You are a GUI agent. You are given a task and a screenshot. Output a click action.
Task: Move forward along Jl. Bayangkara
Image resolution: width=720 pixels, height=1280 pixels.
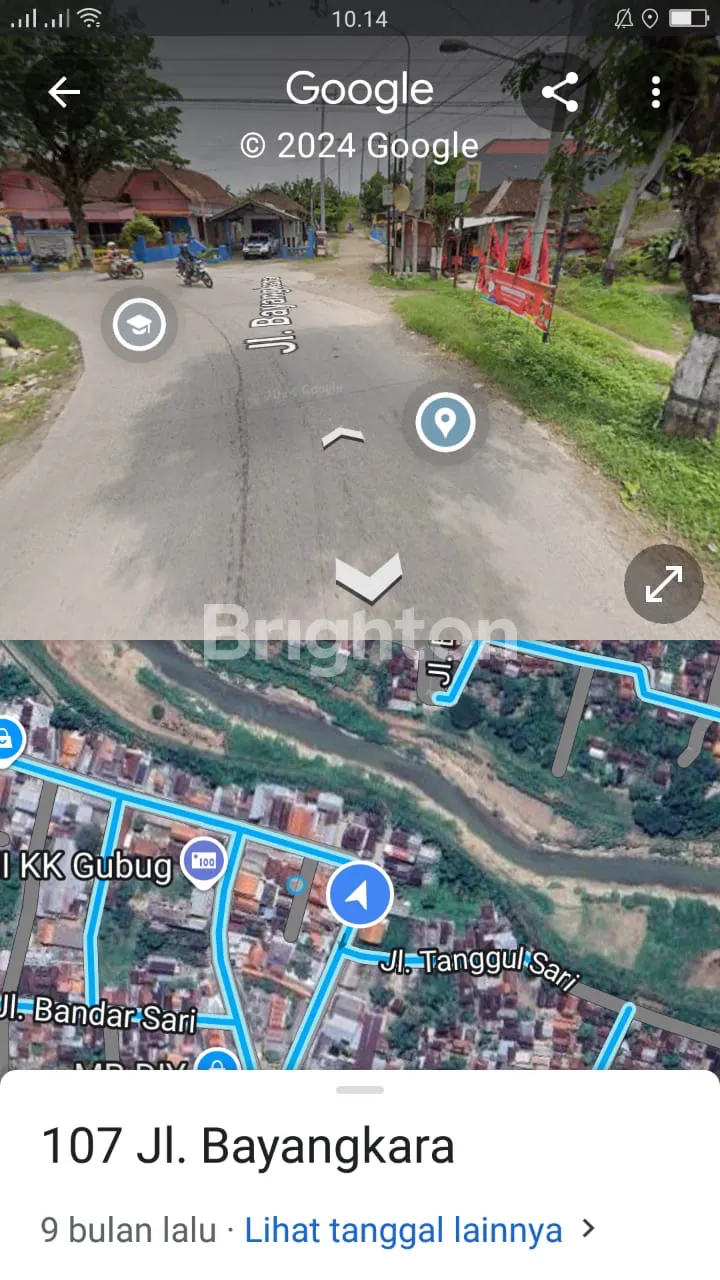click(343, 437)
